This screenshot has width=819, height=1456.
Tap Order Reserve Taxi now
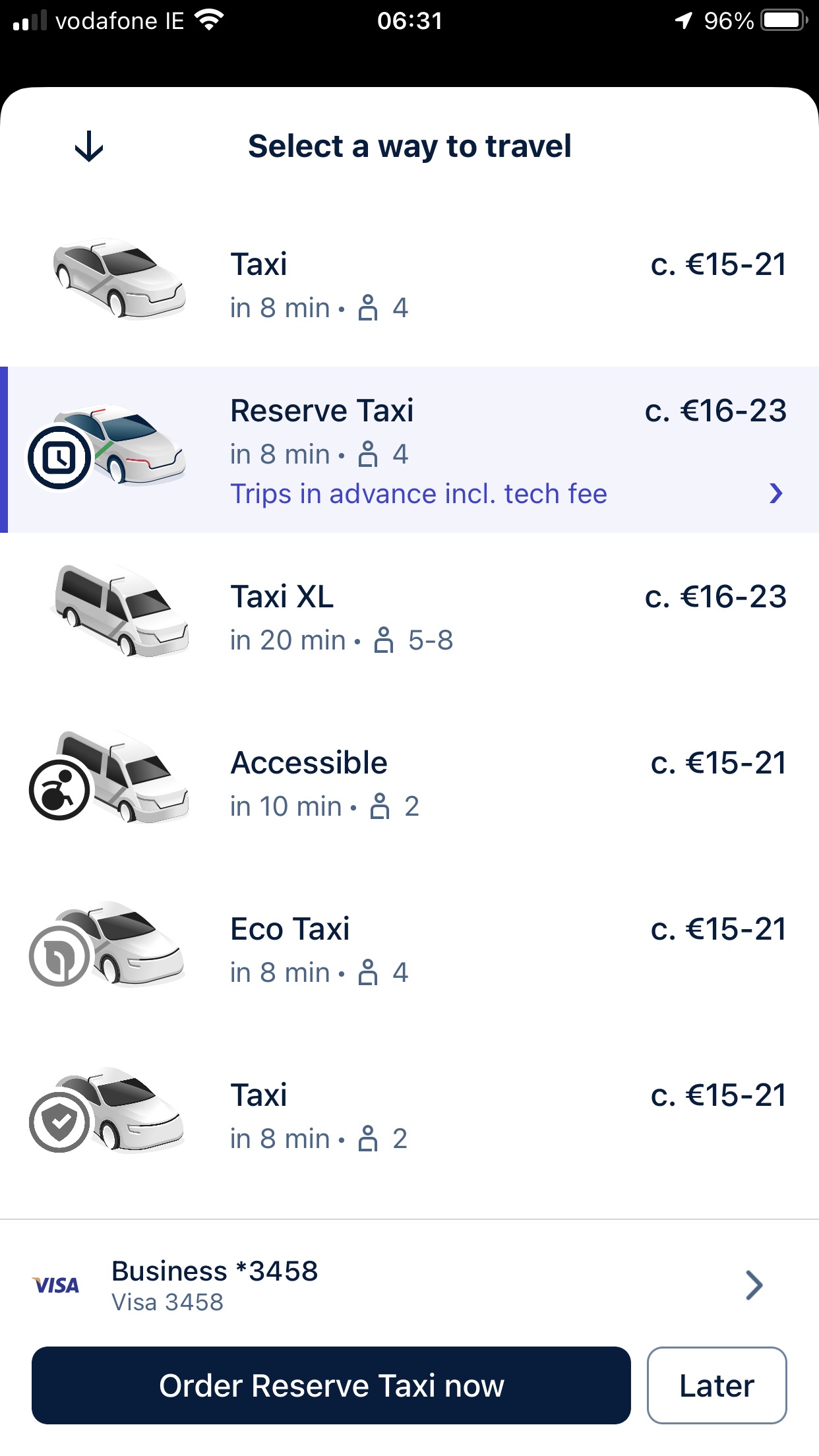(331, 1385)
